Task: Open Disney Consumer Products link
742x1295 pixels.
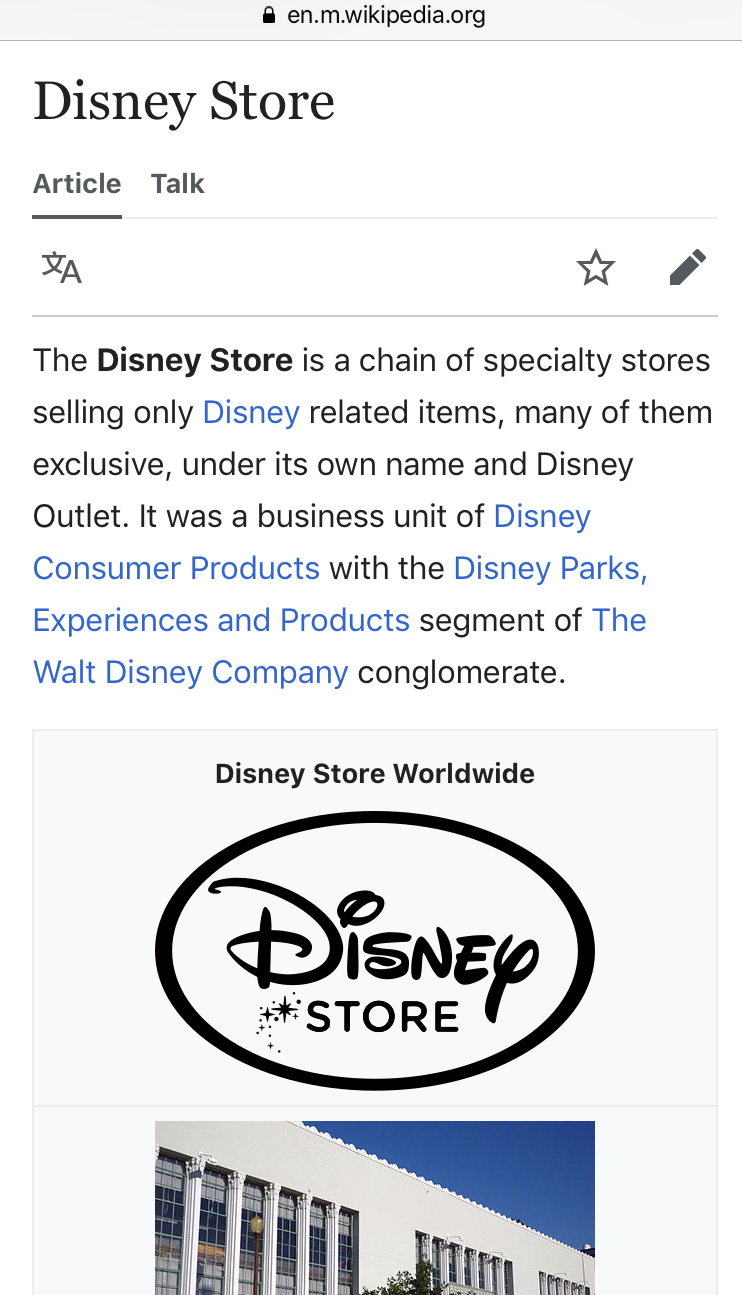Action: tap(312, 542)
